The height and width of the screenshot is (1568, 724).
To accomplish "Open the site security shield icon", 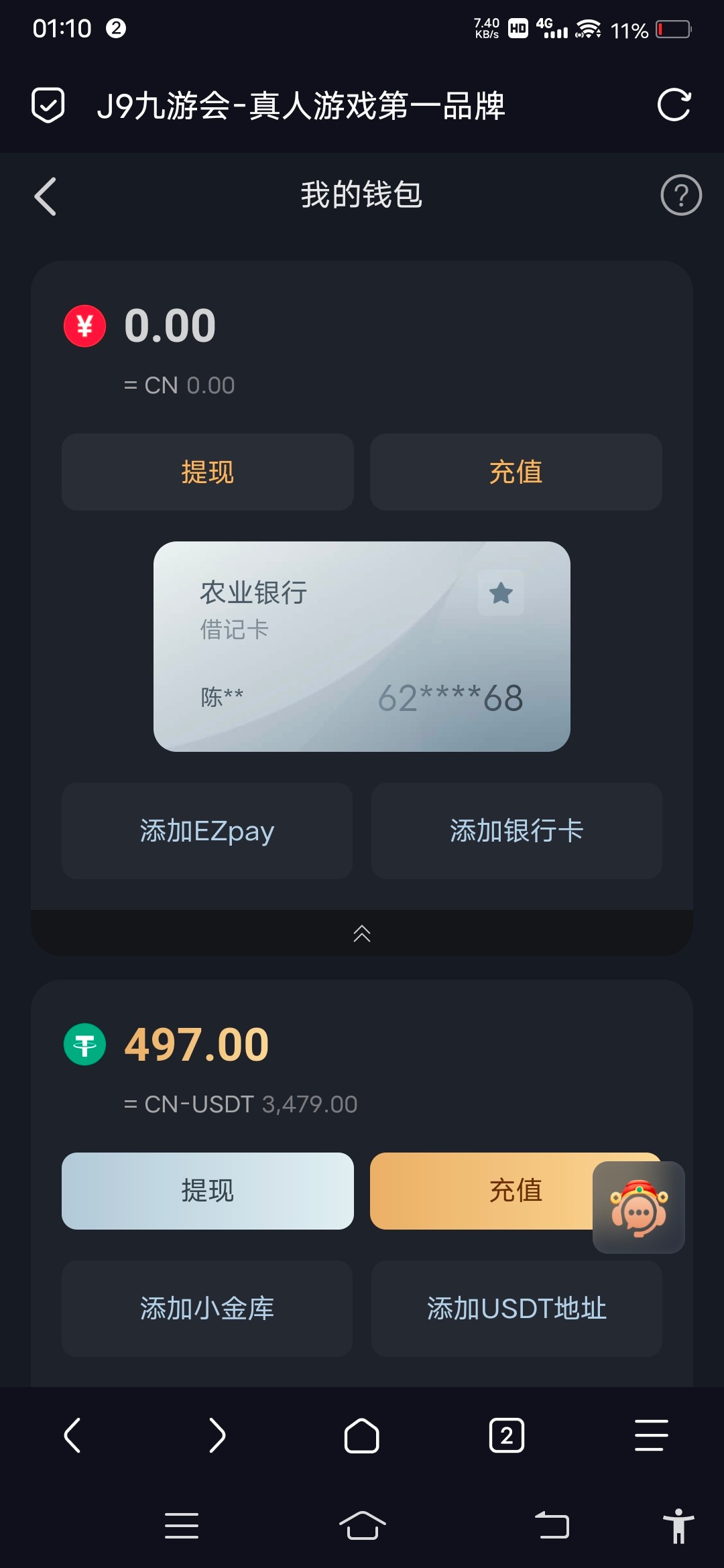I will (48, 105).
